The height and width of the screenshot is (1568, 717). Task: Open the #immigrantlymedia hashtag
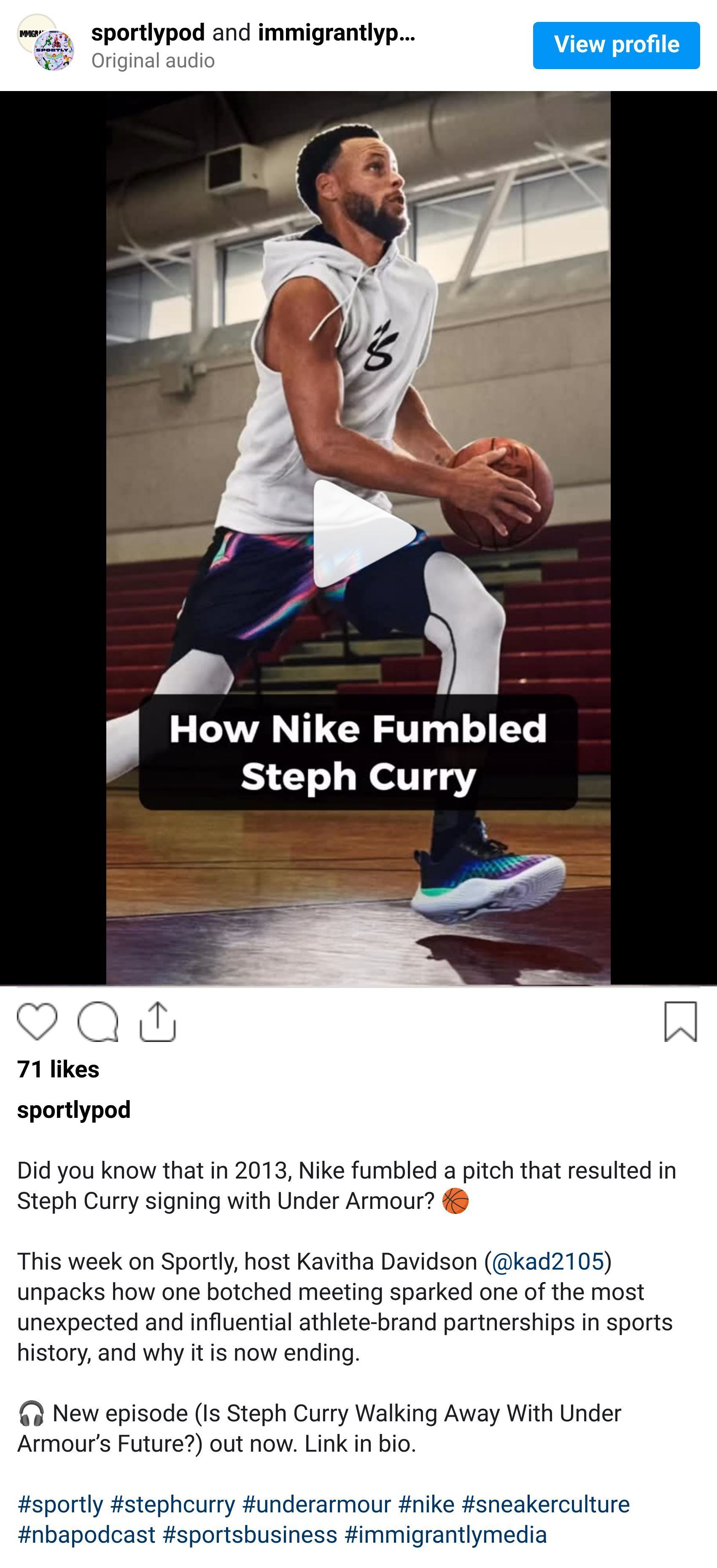pyautogui.click(x=445, y=1535)
